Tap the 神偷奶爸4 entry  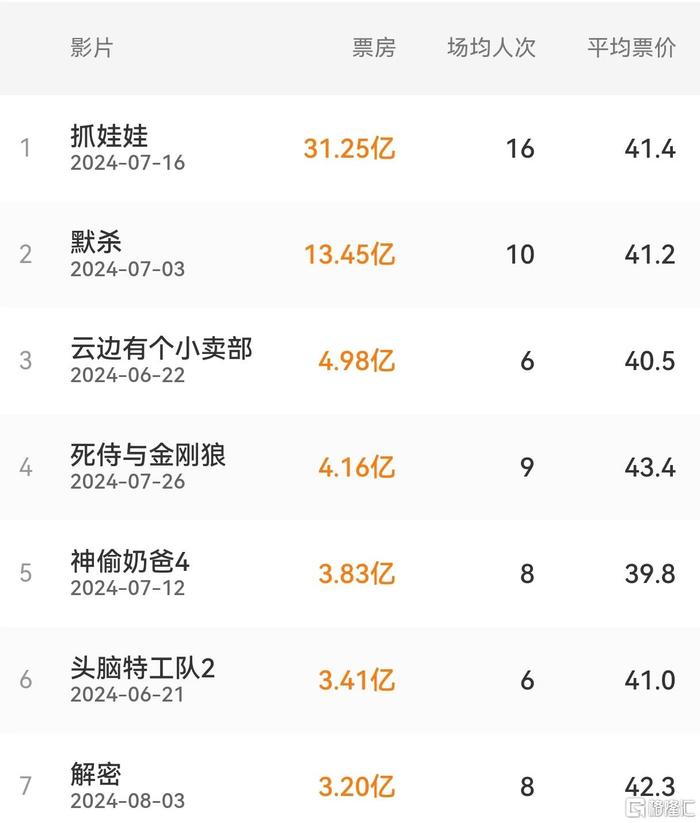130,562
